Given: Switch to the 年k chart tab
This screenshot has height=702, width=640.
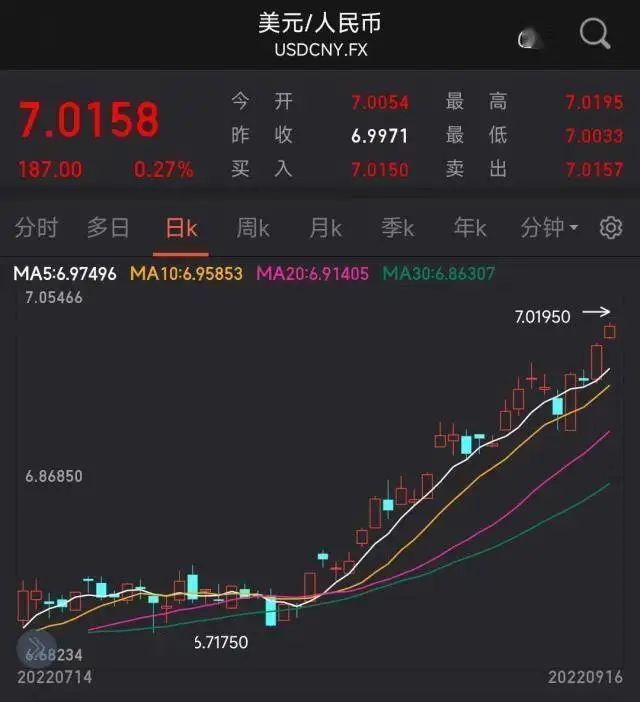Looking at the screenshot, I should click(469, 228).
